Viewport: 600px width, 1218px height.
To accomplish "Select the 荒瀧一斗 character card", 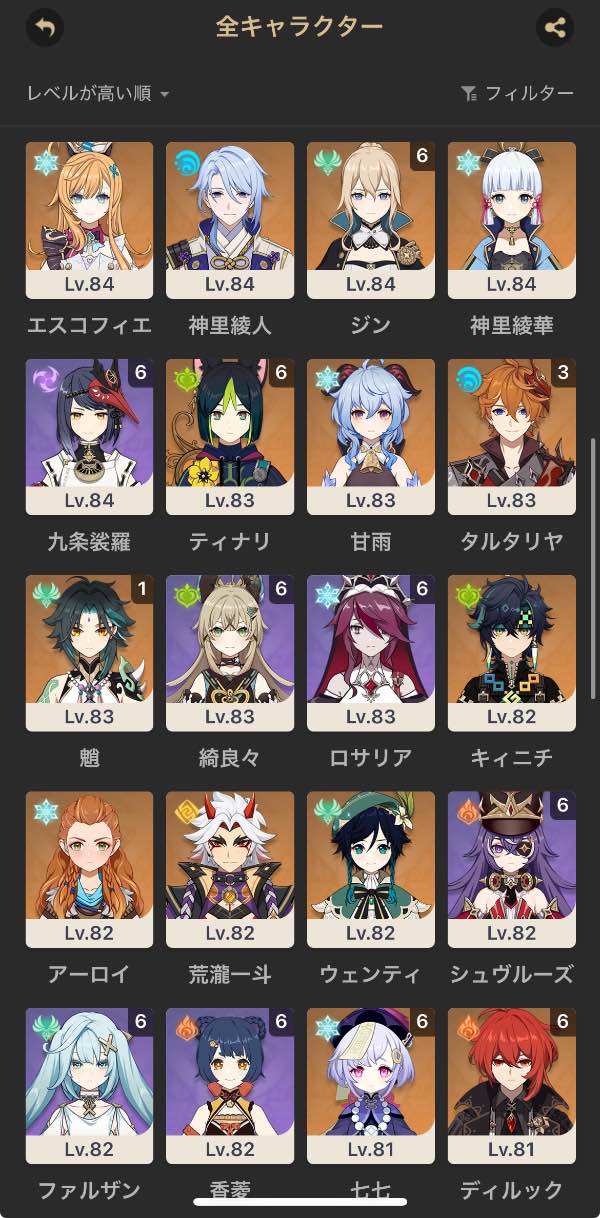I will pos(230,870).
